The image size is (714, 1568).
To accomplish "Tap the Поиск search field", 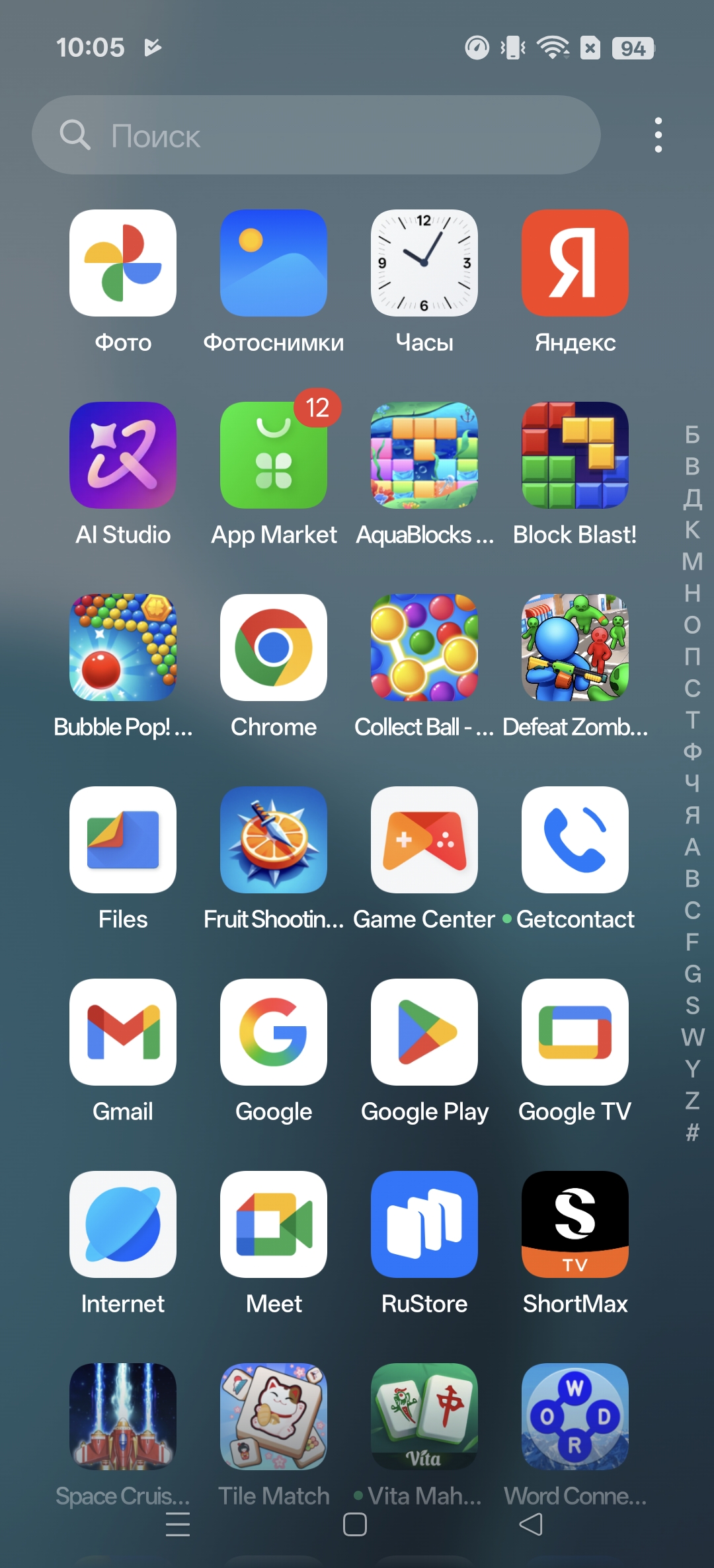I will (316, 135).
